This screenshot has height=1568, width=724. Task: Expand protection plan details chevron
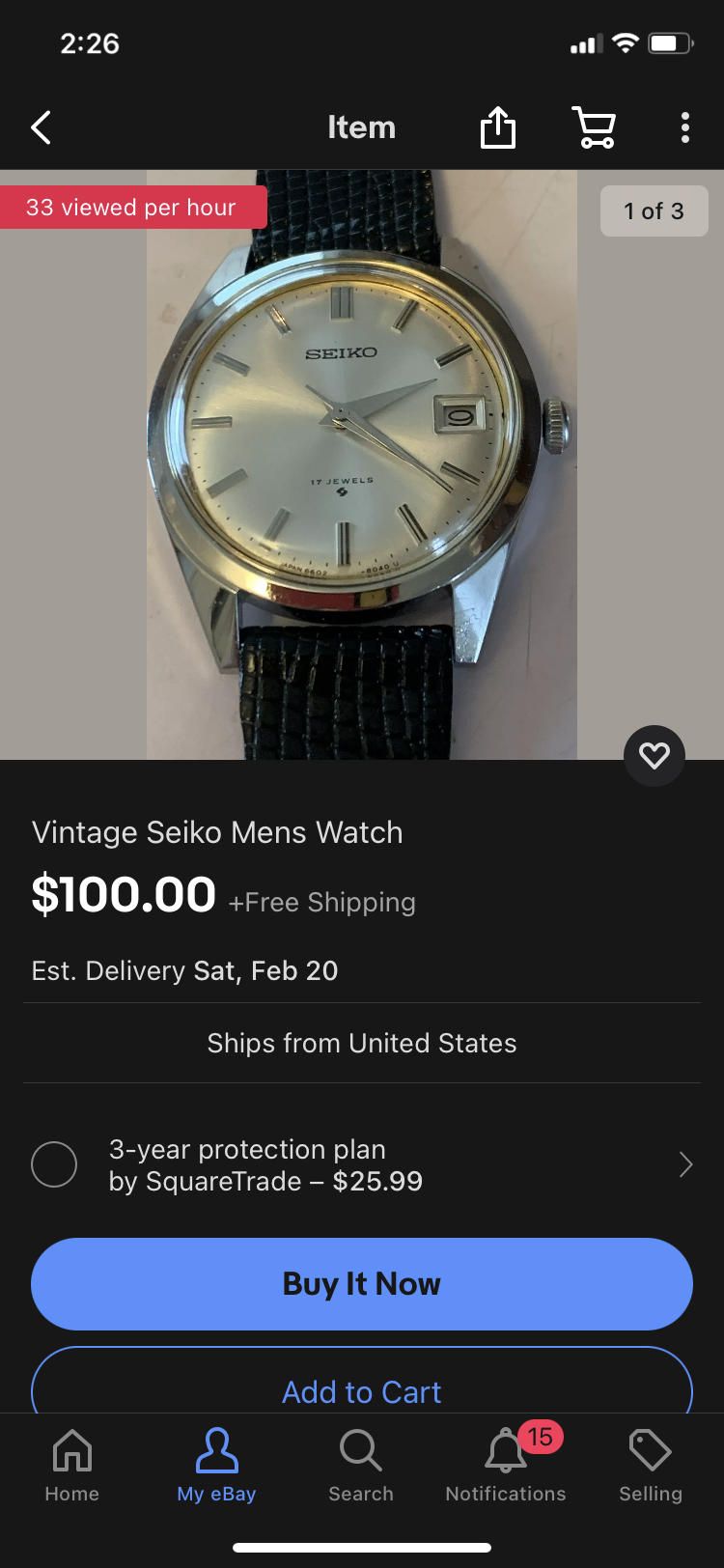point(685,1164)
